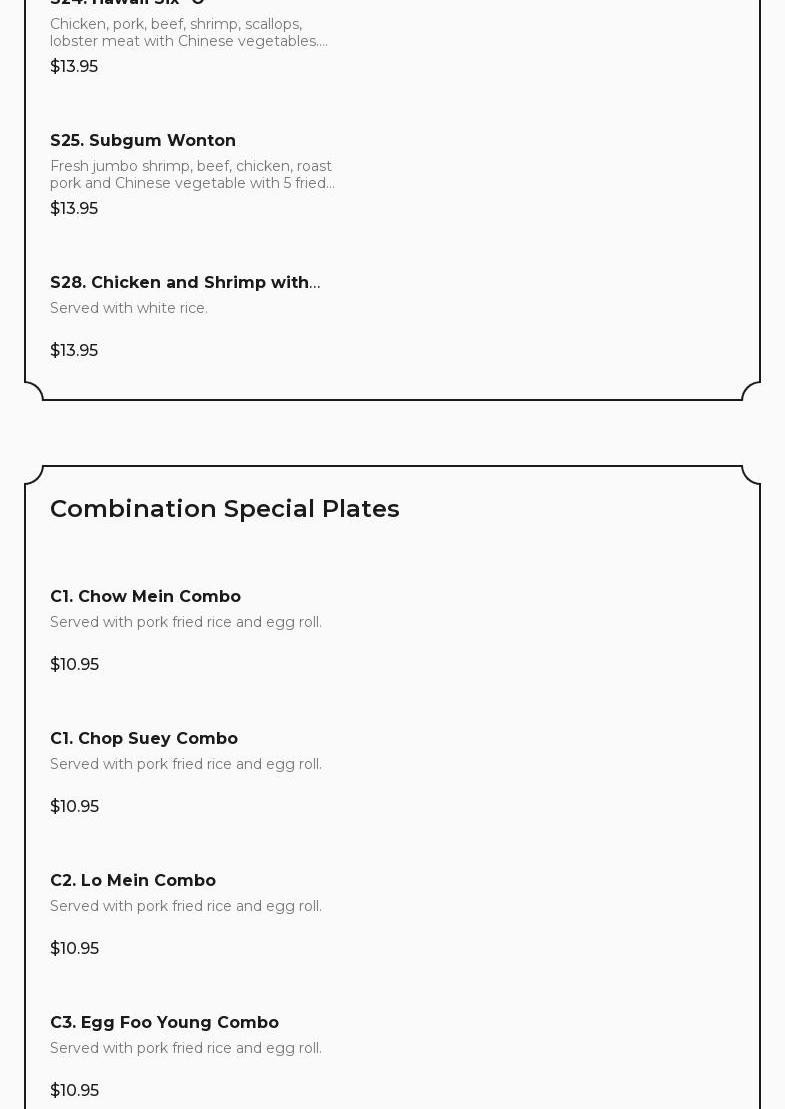Select the C2. Lo Mein Combo

click(x=133, y=881)
